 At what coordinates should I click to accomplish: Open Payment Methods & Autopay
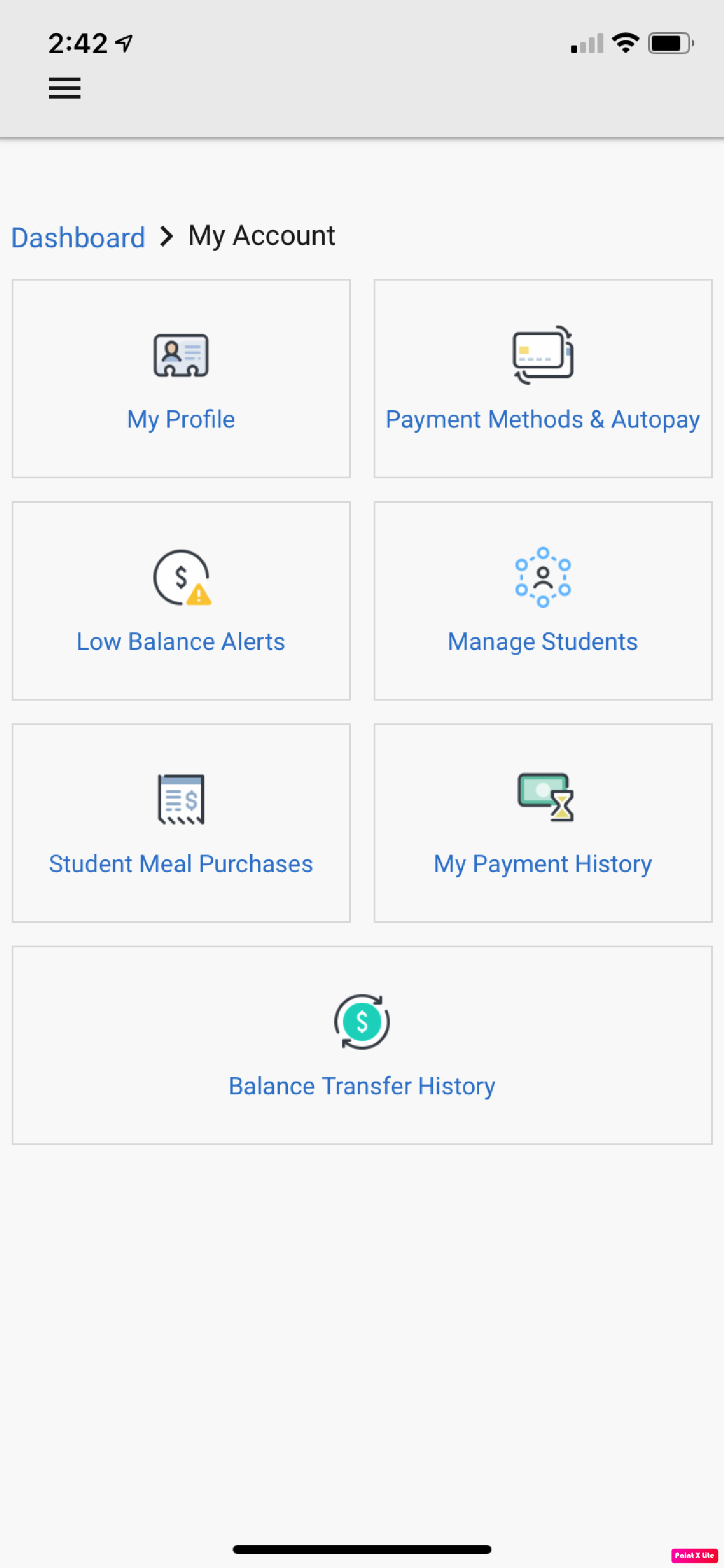543,379
